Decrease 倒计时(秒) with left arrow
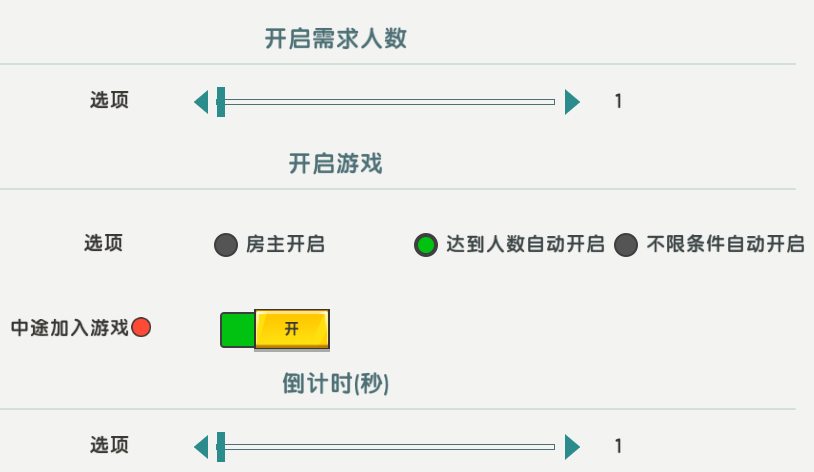This screenshot has height=472, width=814. (201, 446)
